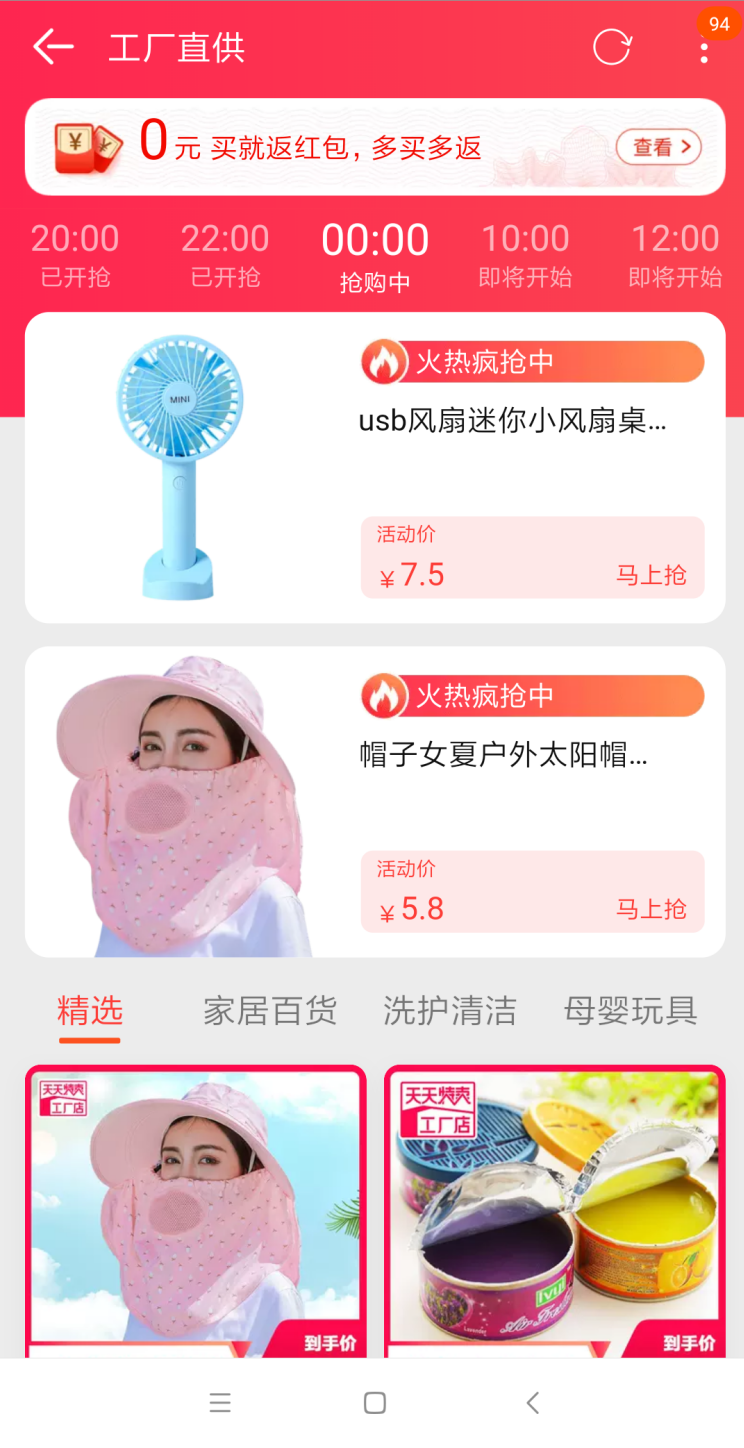Viewport: 744px width, 1448px height.
Task: View the upcoming 12:00 time slot
Action: click(x=676, y=254)
